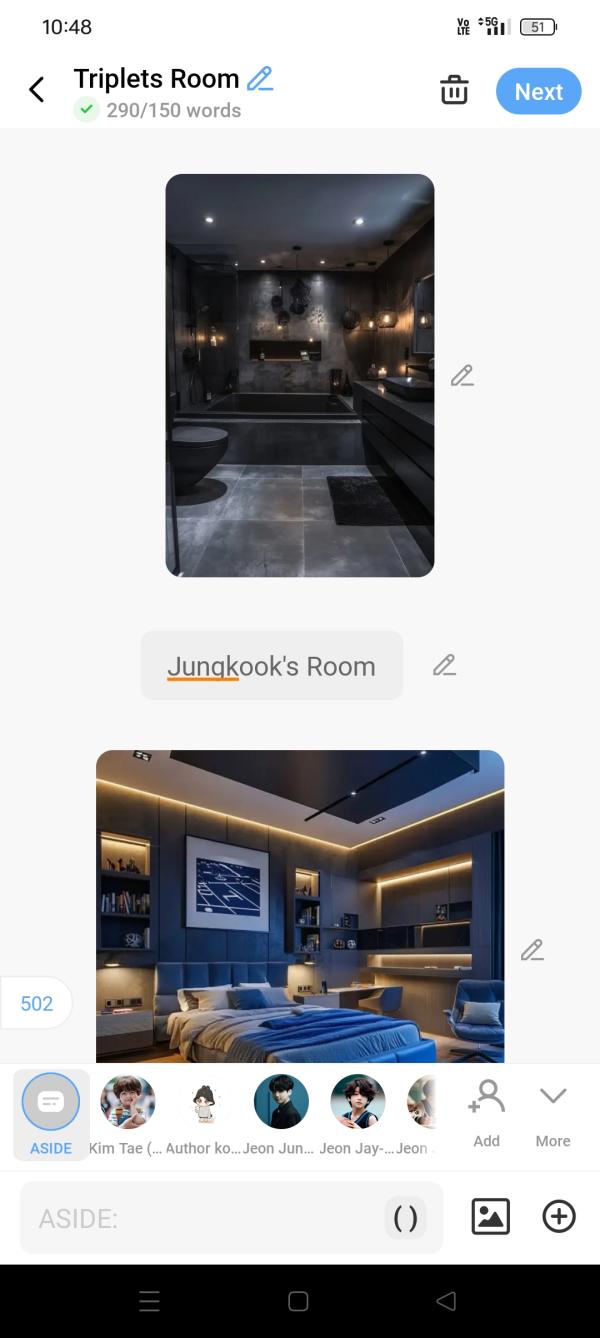Edit the Jungkook's Room text
This screenshot has width=600, height=1338.
pos(444,665)
